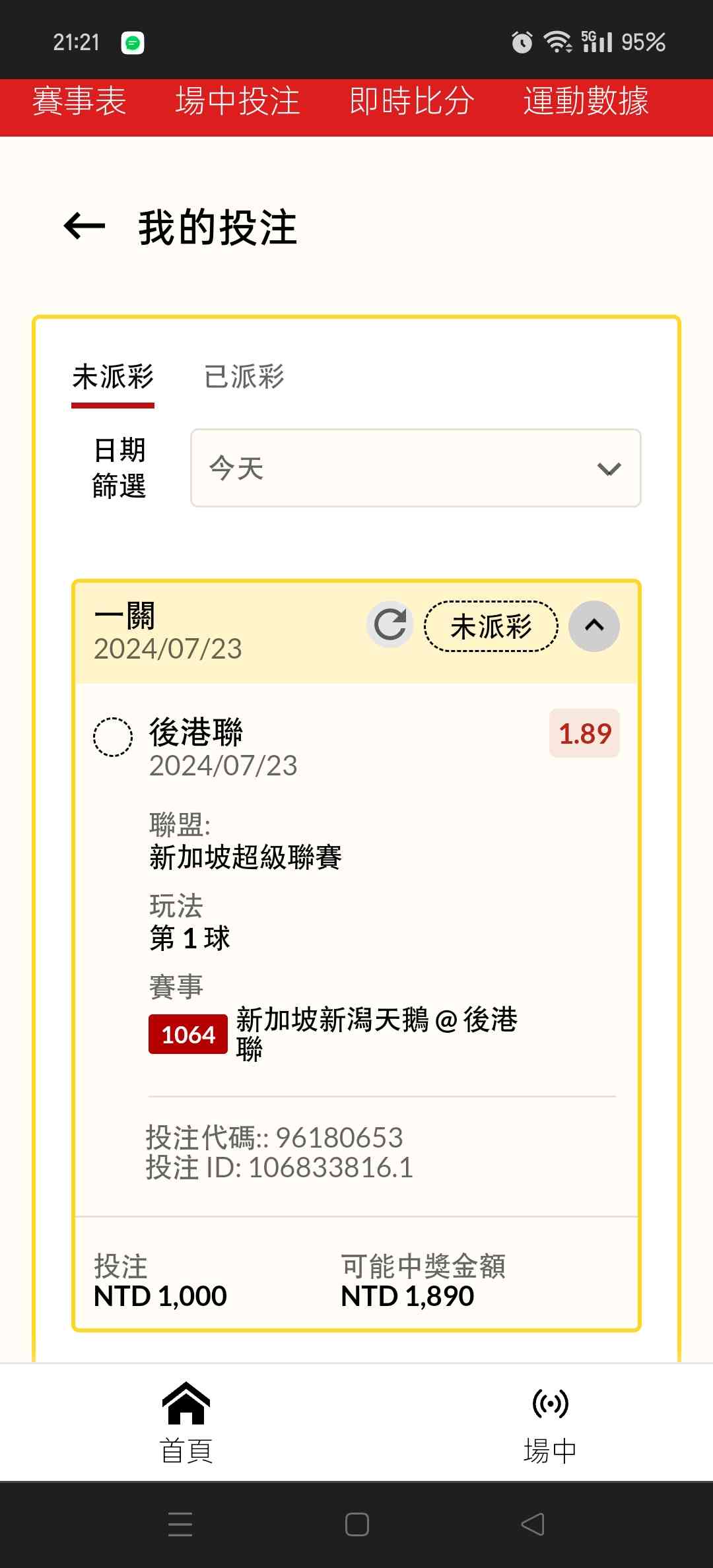Screen dimensions: 713x1568
Task: Tap the system back button
Action: tap(532, 1524)
